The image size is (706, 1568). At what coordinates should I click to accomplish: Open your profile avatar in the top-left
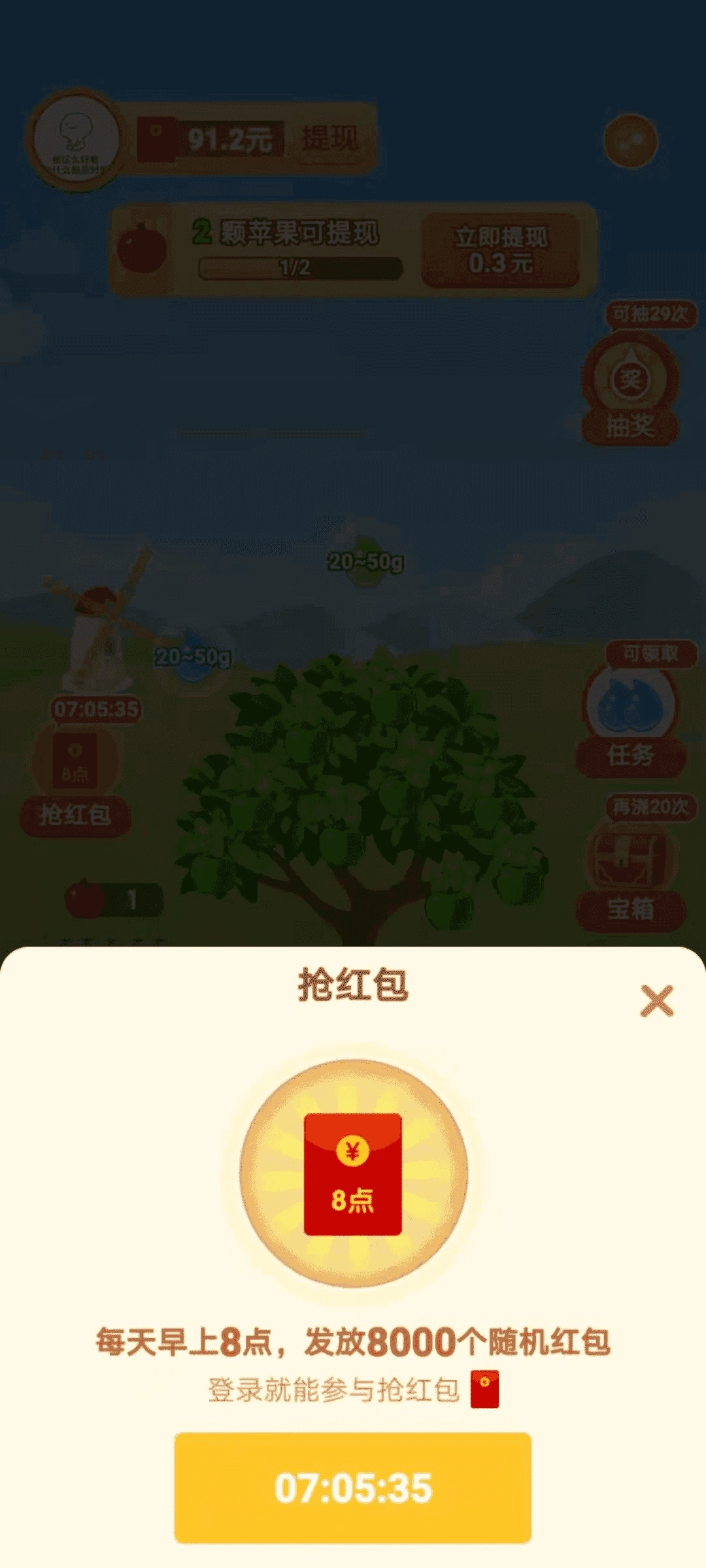[76, 139]
